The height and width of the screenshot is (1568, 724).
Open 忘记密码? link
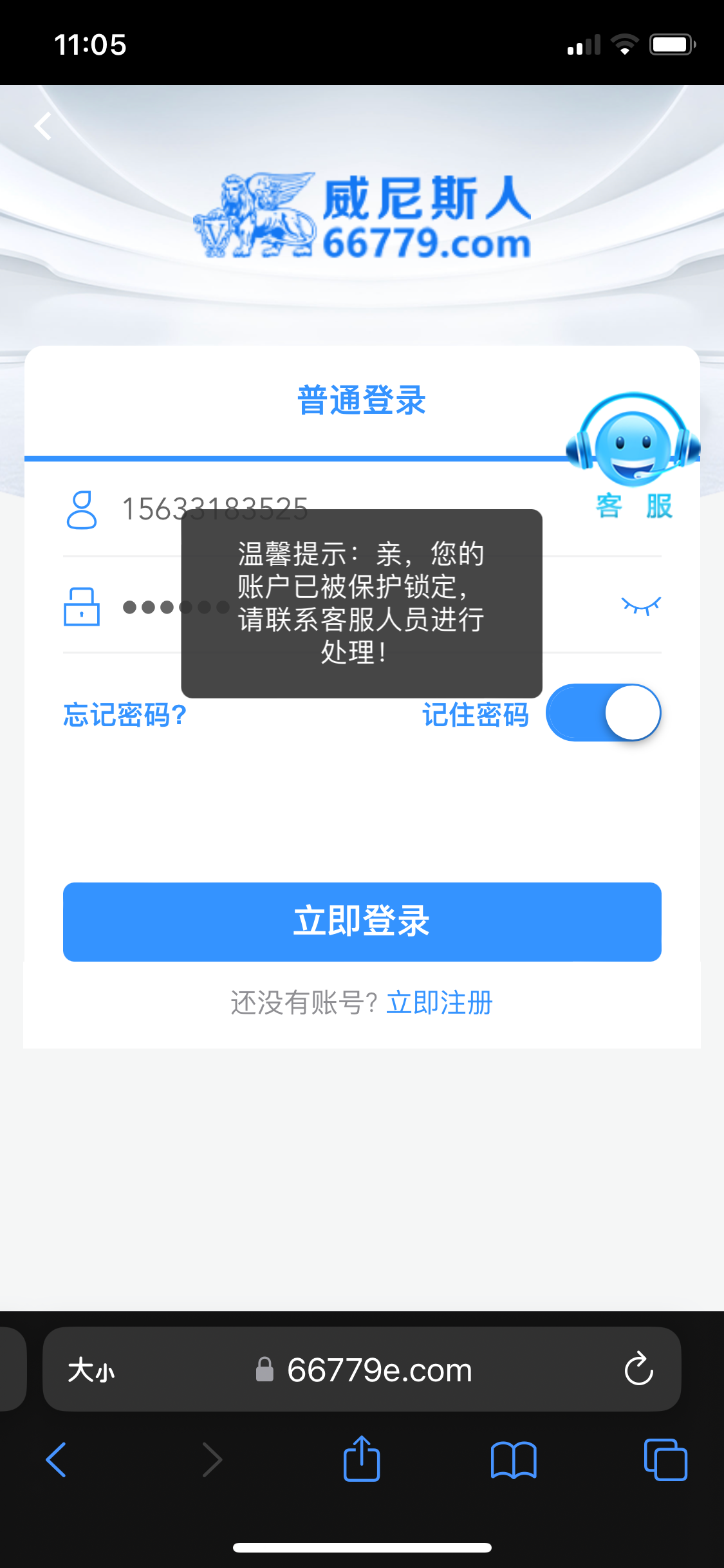pyautogui.click(x=125, y=714)
